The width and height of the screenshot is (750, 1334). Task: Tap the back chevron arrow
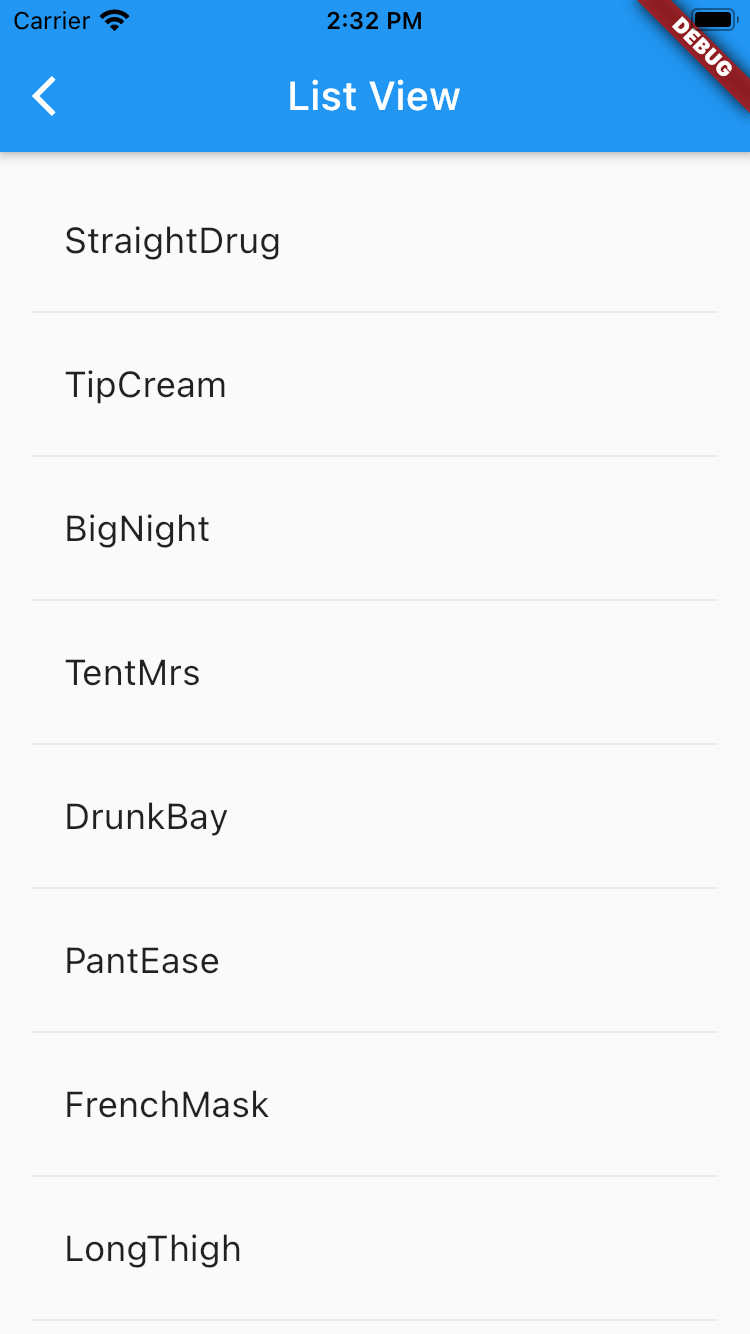(42, 96)
